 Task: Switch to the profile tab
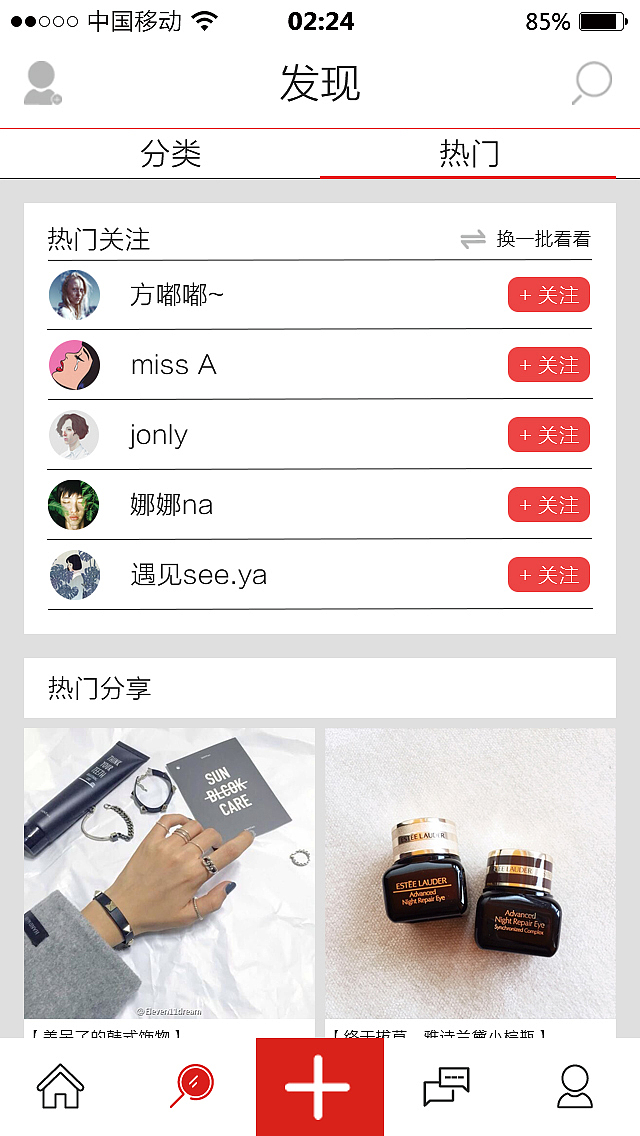tap(574, 1087)
